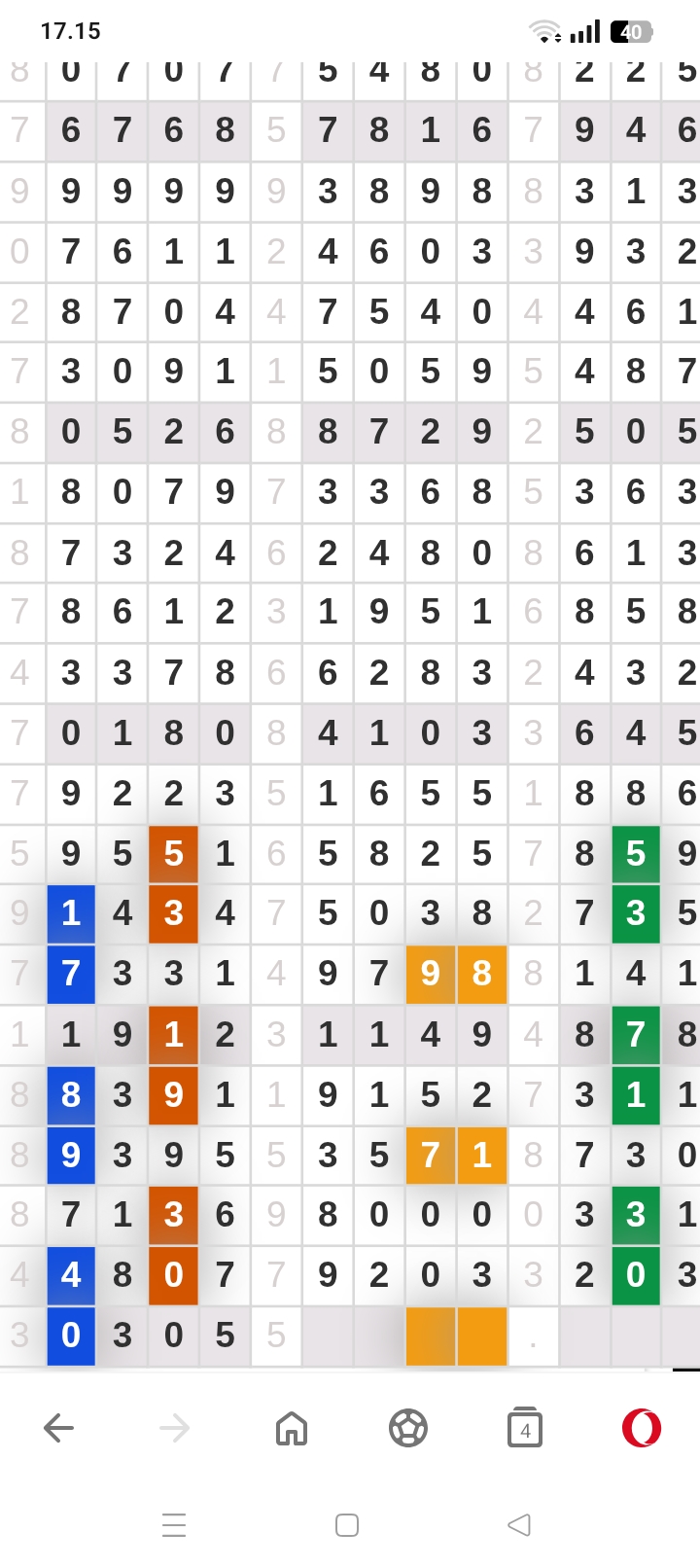Open the tab switcher showing 4 tabs
This screenshot has width=700, height=1568.
tap(525, 1428)
